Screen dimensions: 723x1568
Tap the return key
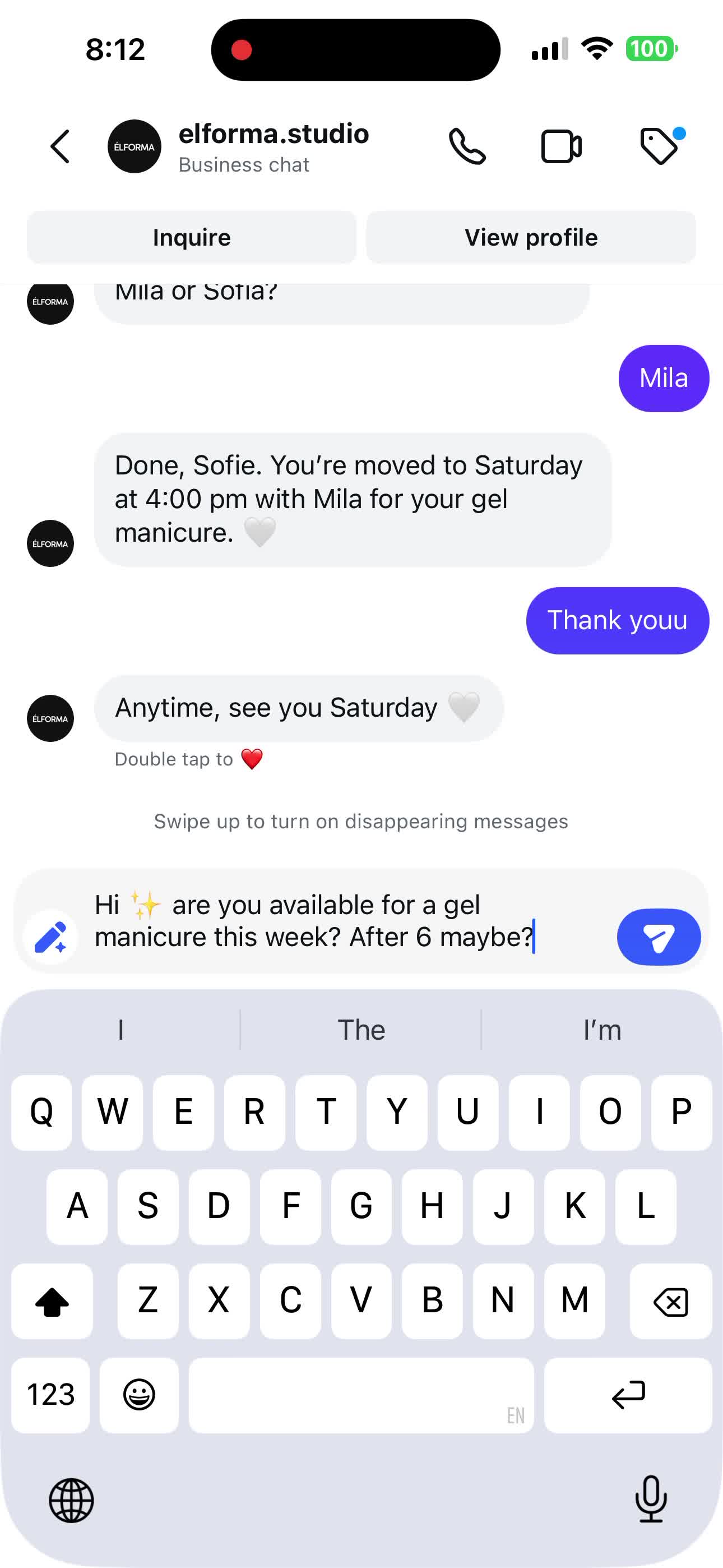click(628, 1395)
